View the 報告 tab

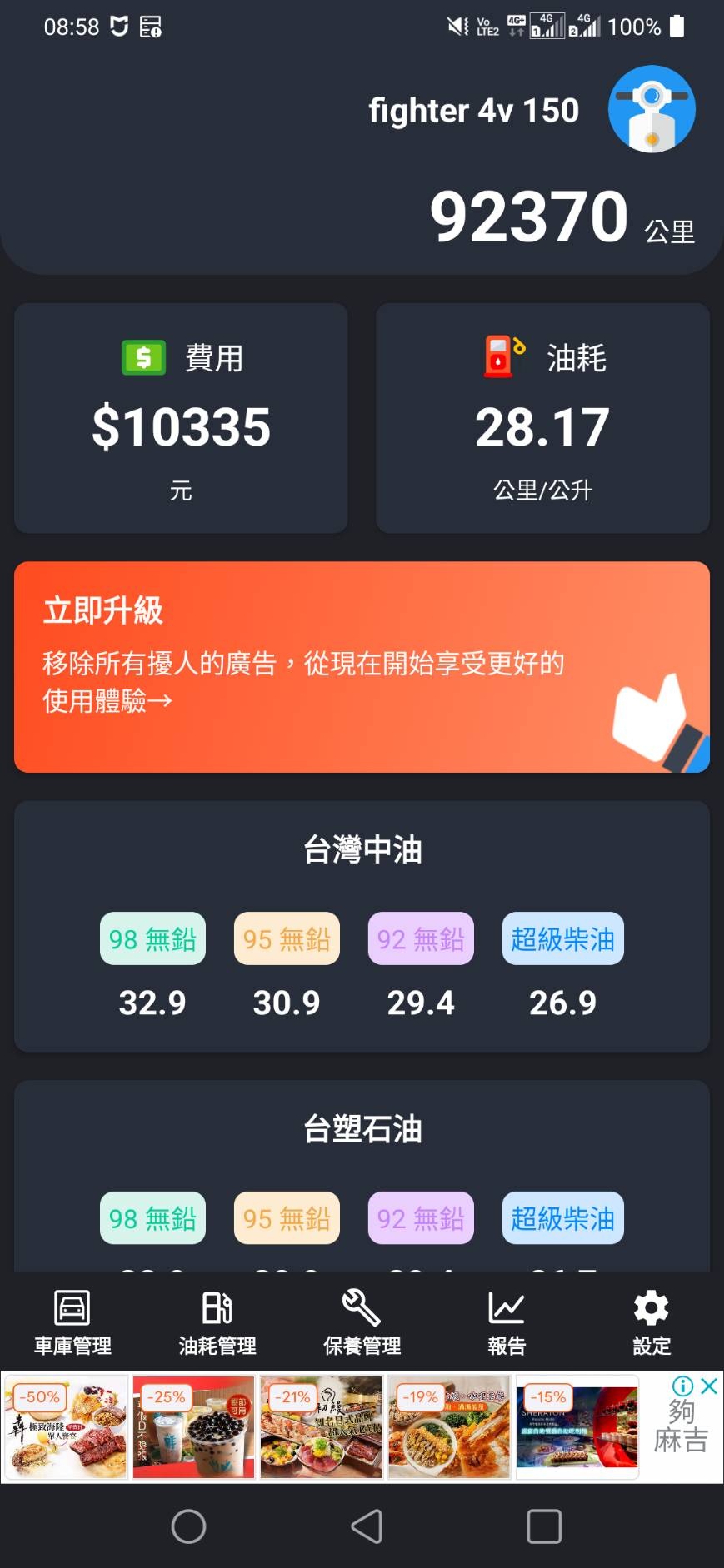pyautogui.click(x=507, y=1322)
